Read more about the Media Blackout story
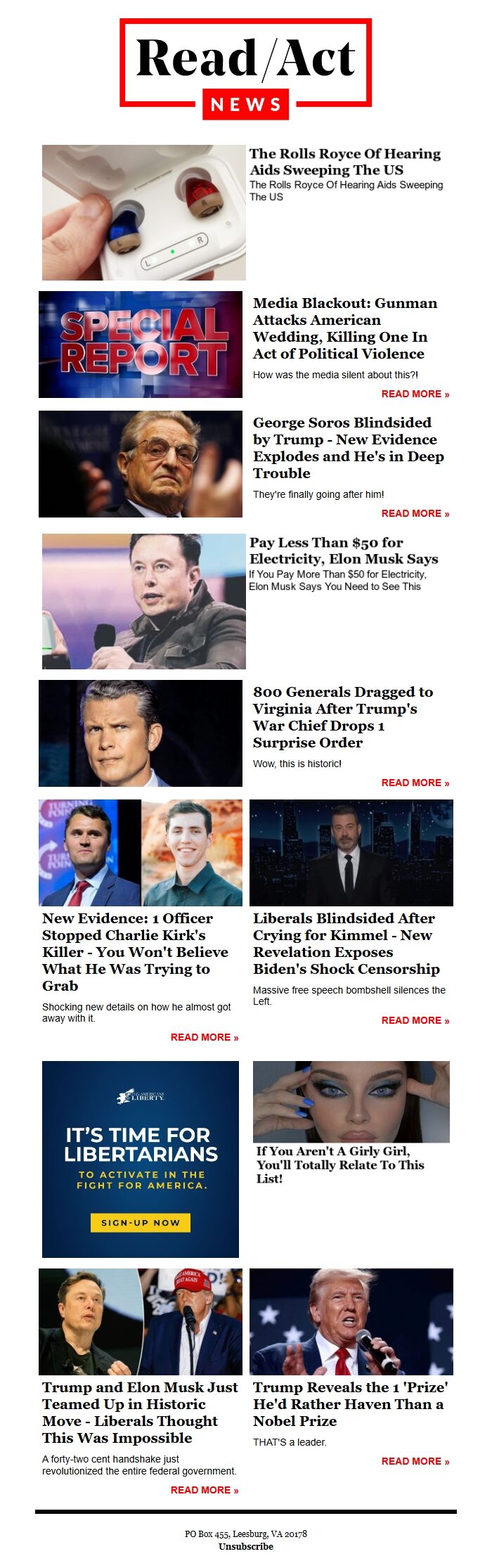 (x=415, y=394)
